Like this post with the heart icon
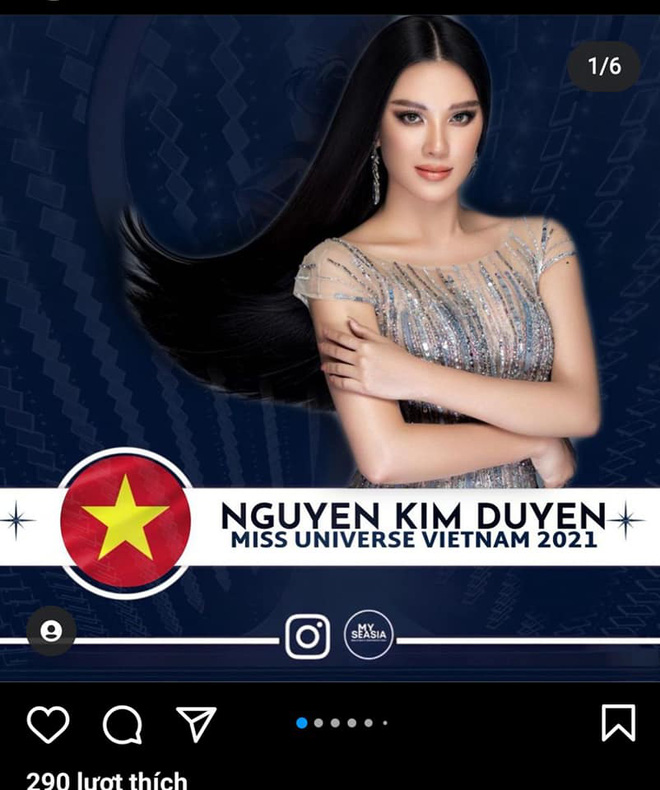 tap(47, 723)
